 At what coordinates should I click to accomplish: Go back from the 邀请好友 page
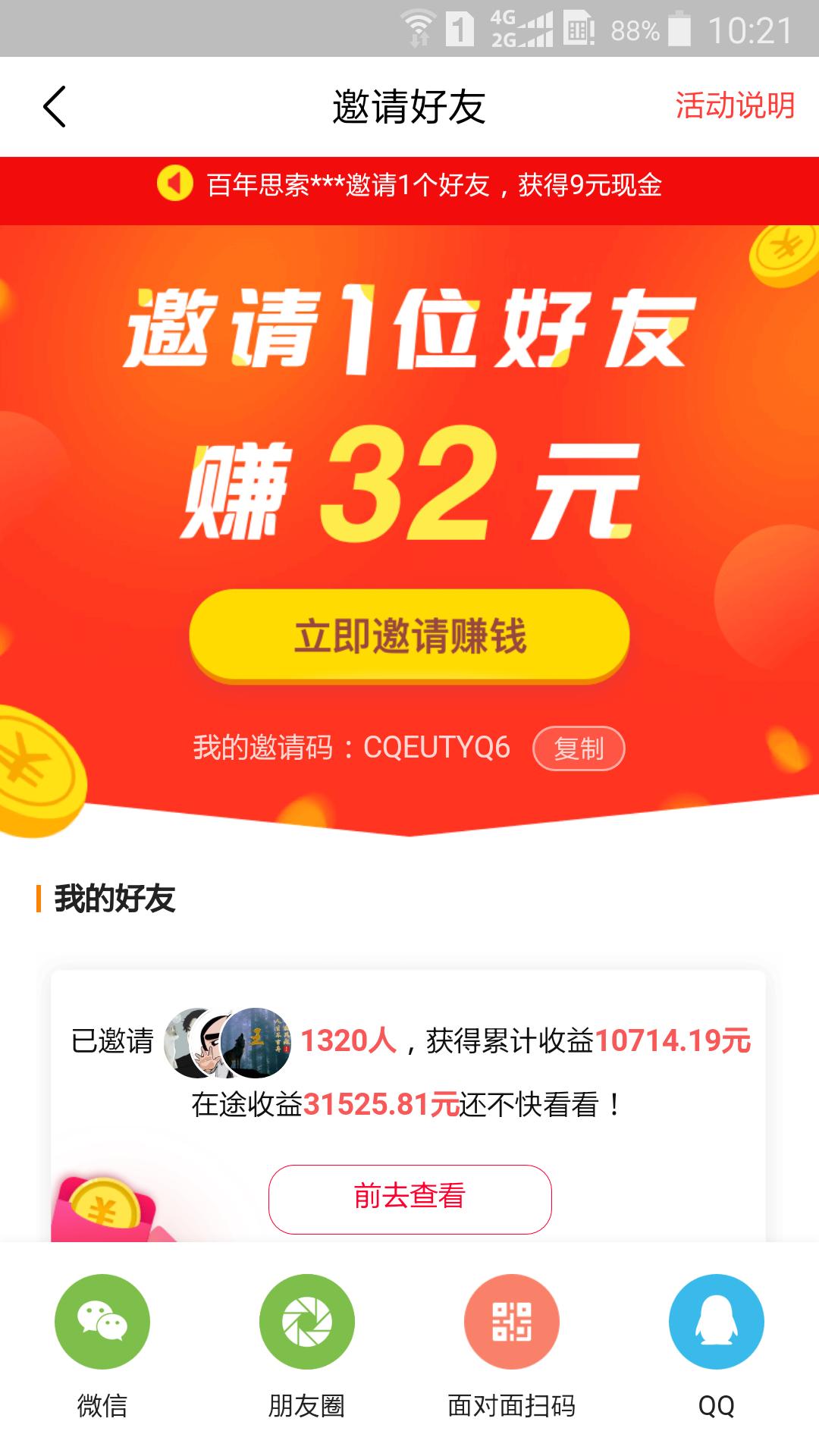point(55,106)
